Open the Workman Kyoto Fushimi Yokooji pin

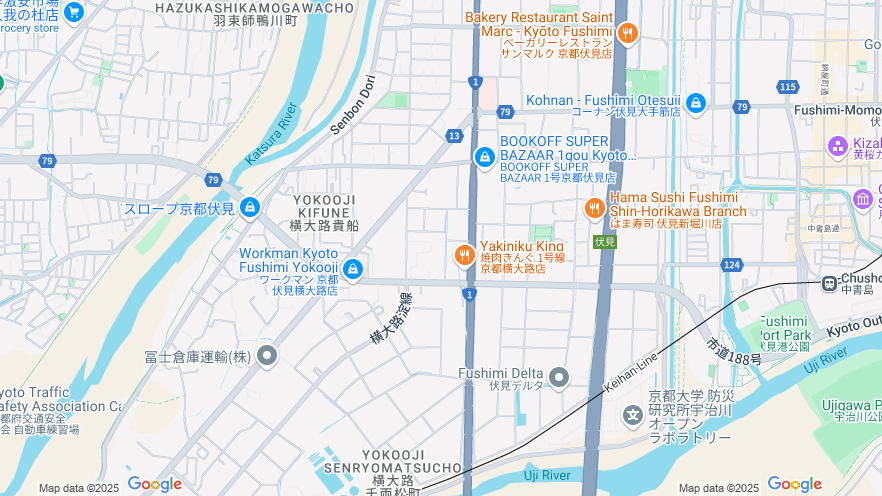pyautogui.click(x=352, y=269)
